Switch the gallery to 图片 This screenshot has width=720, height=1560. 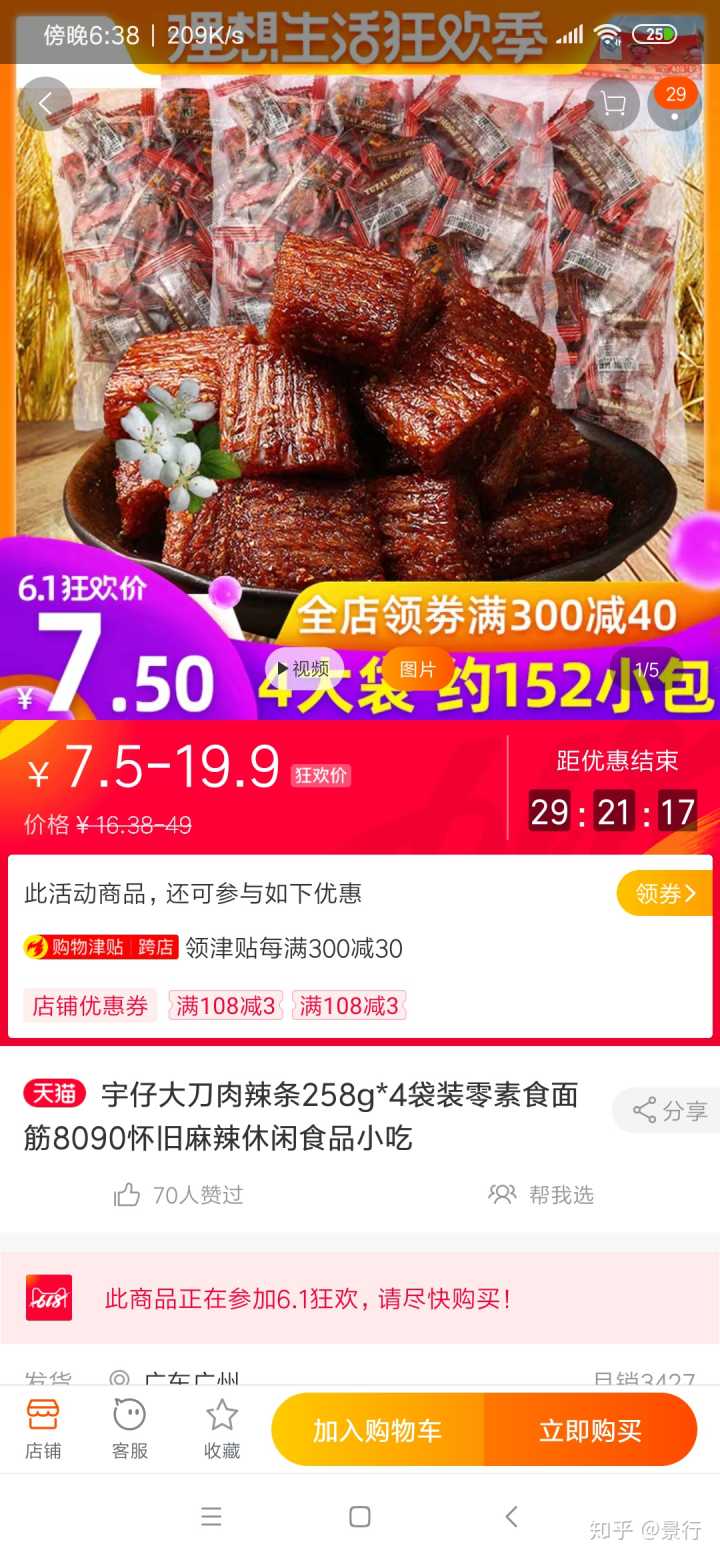[x=417, y=669]
